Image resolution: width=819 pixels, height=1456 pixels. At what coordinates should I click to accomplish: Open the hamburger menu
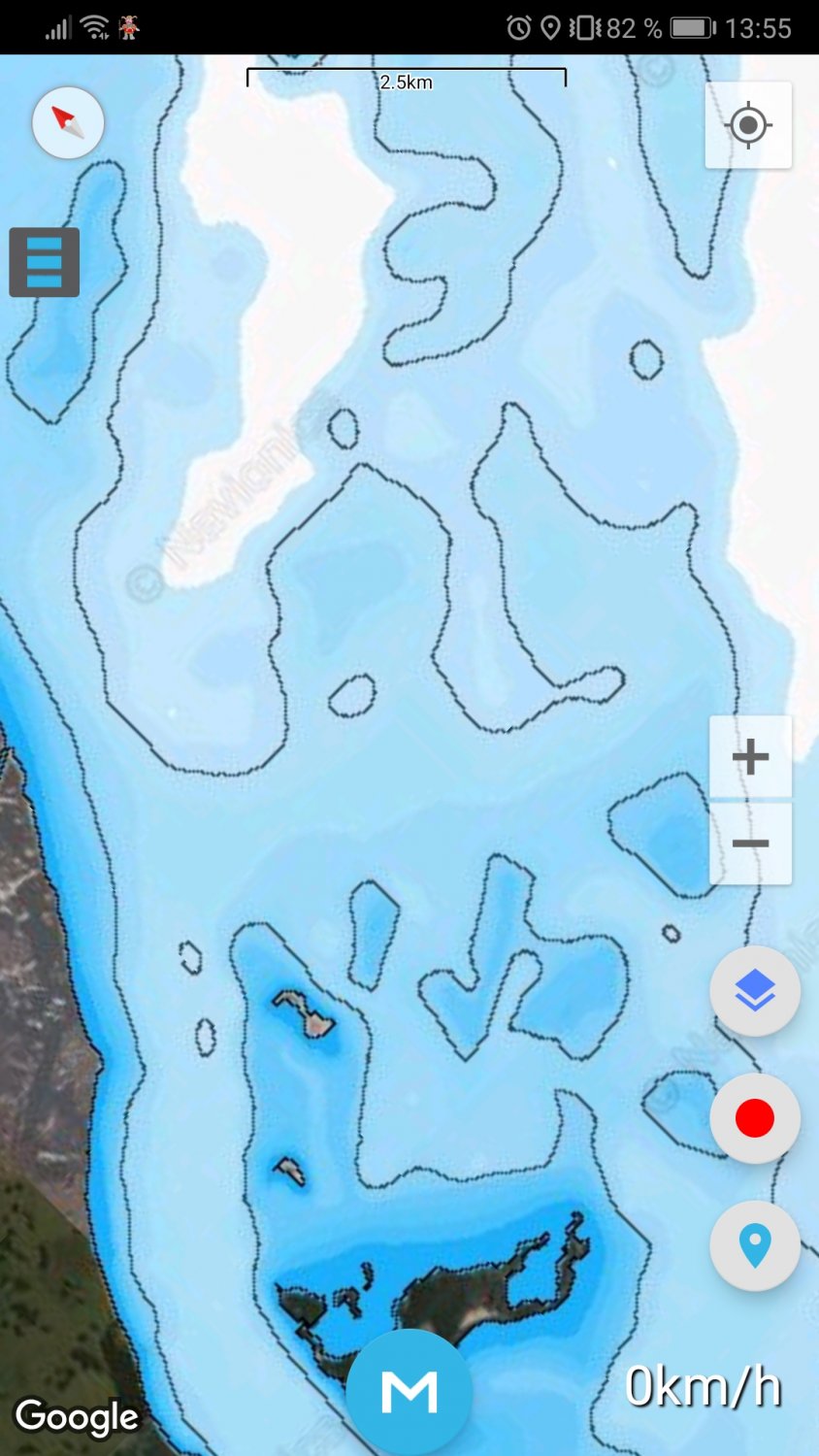coord(45,262)
